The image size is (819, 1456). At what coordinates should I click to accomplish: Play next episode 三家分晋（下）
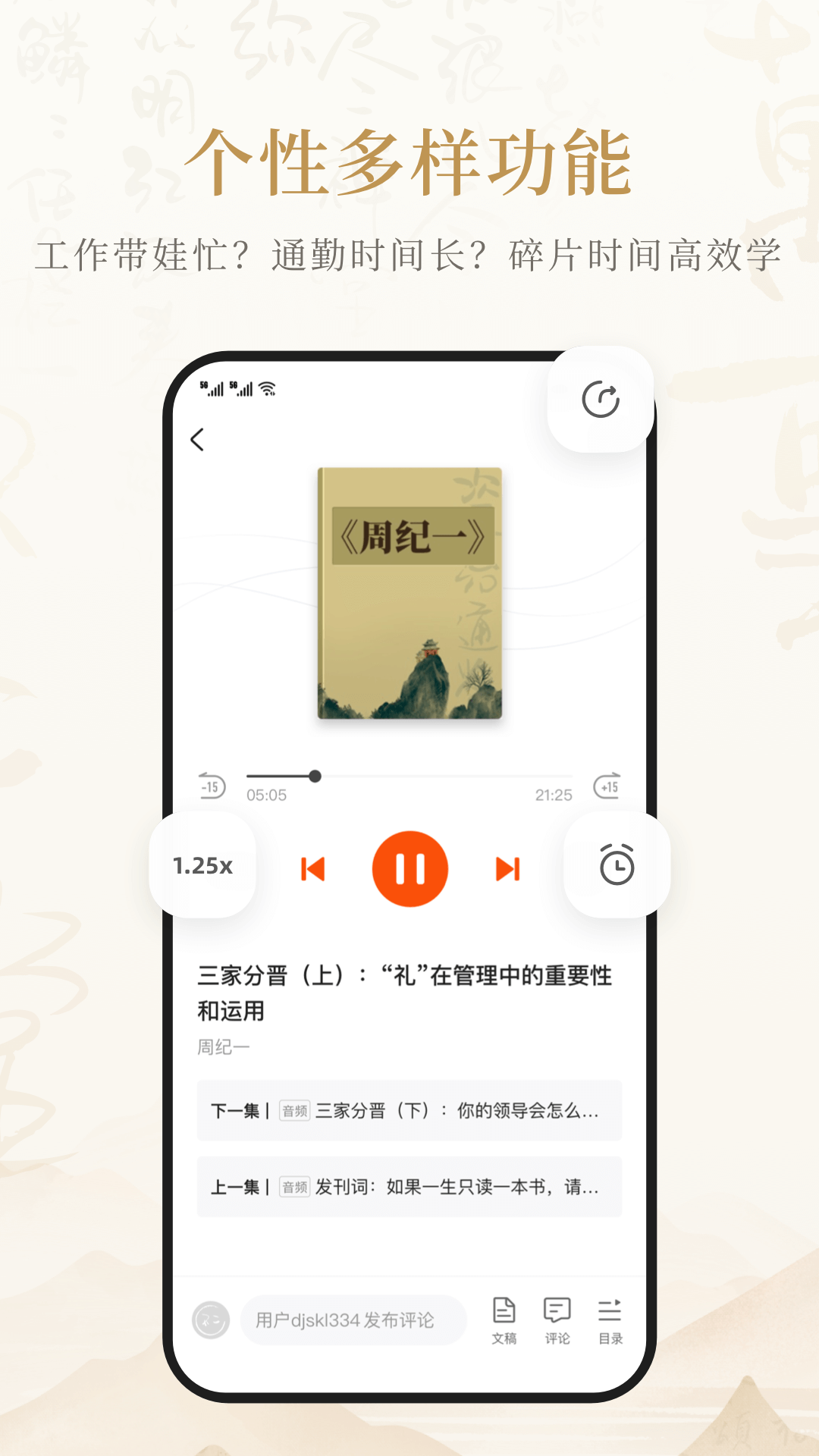[x=409, y=1111]
